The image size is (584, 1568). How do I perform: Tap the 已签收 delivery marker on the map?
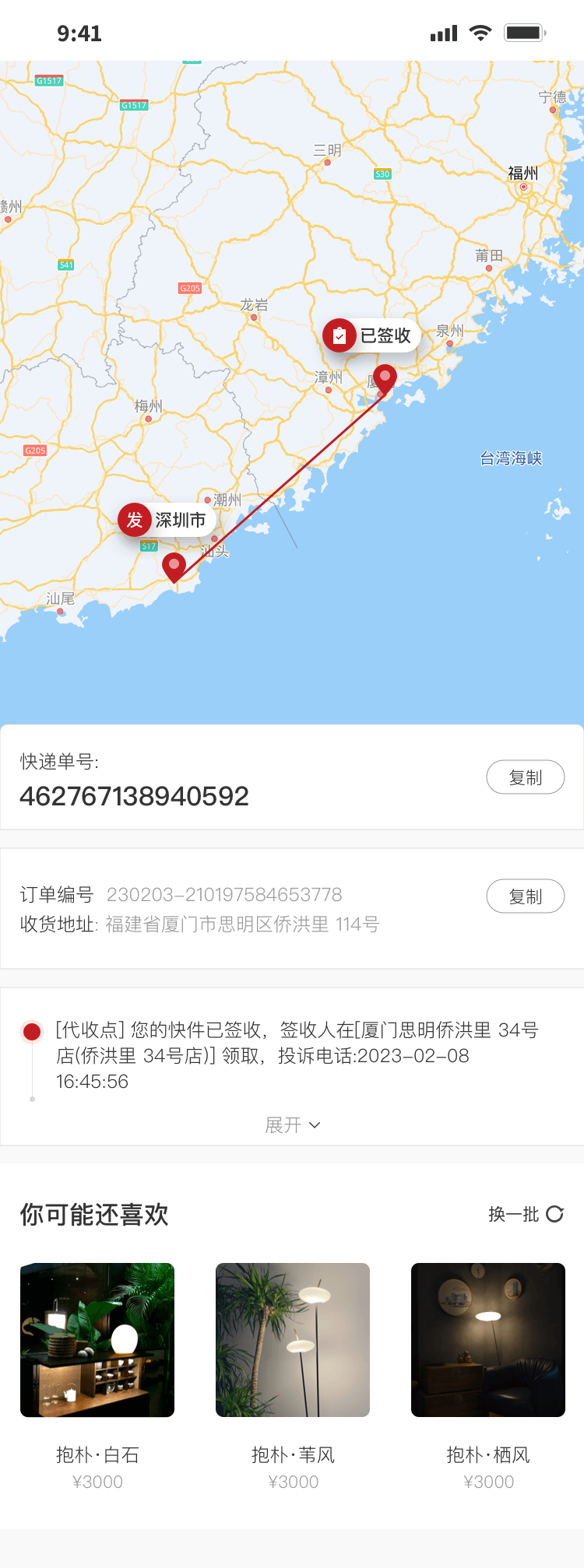pyautogui.click(x=371, y=335)
